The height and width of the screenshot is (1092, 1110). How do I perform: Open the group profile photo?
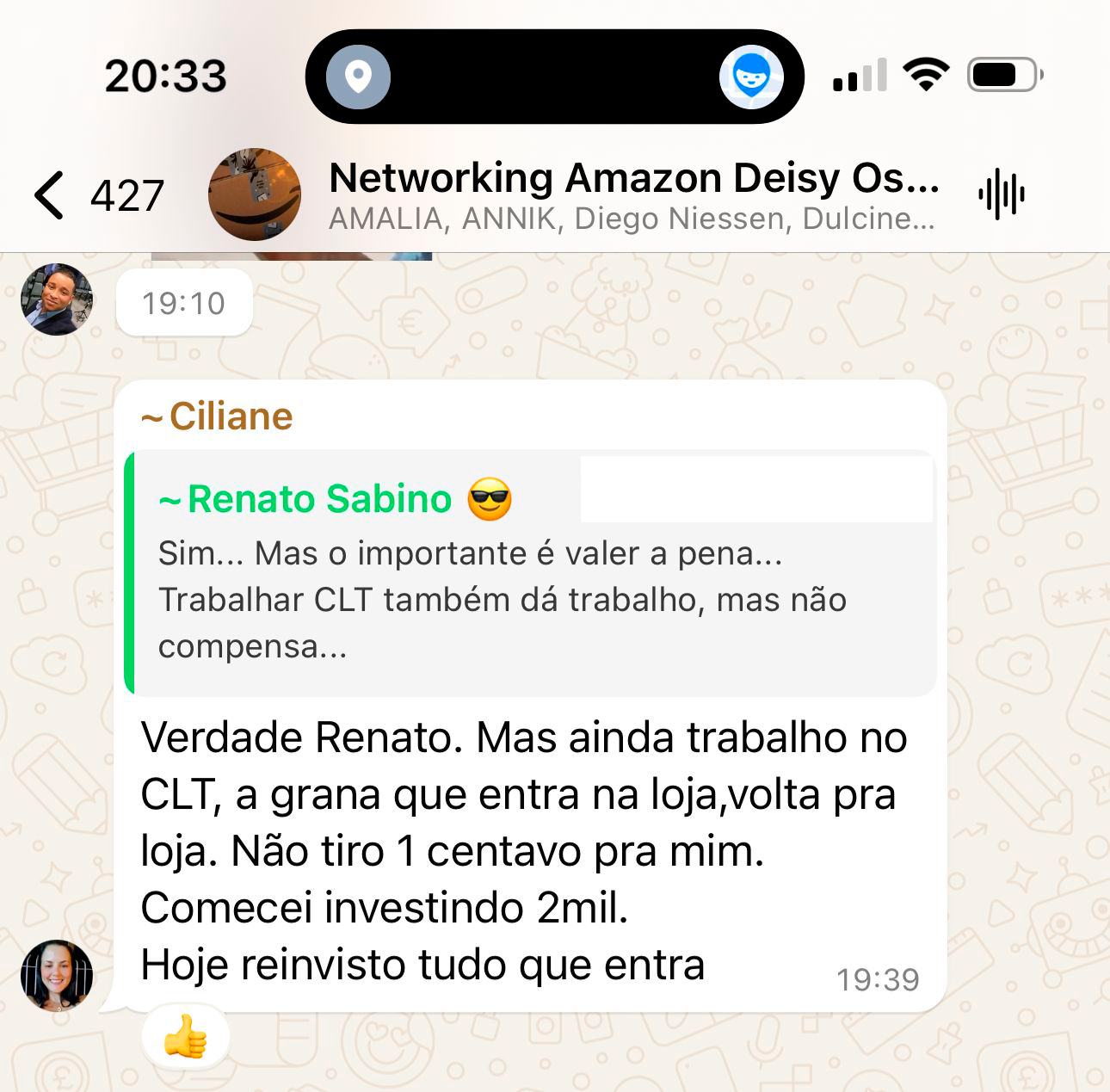(x=255, y=194)
